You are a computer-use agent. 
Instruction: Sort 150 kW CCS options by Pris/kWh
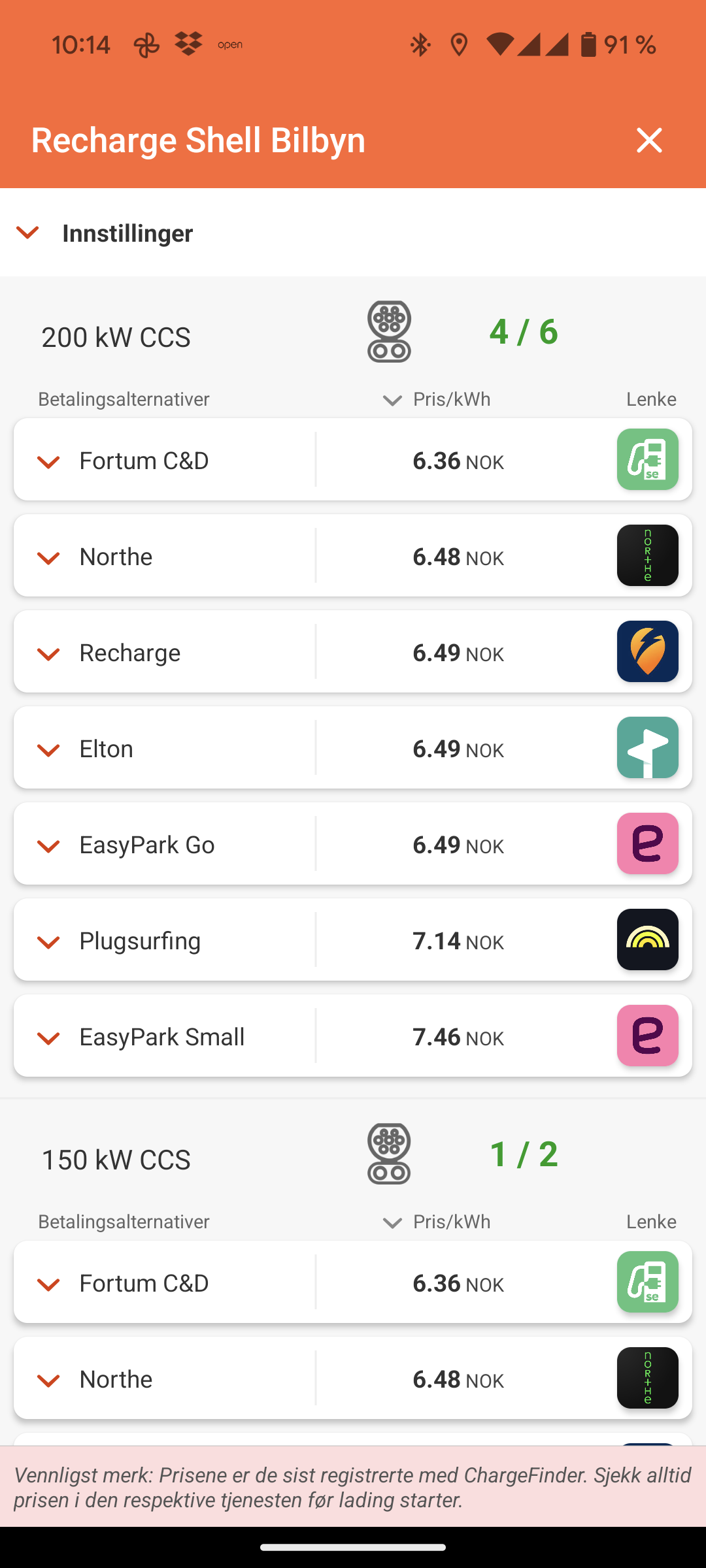click(x=437, y=1222)
